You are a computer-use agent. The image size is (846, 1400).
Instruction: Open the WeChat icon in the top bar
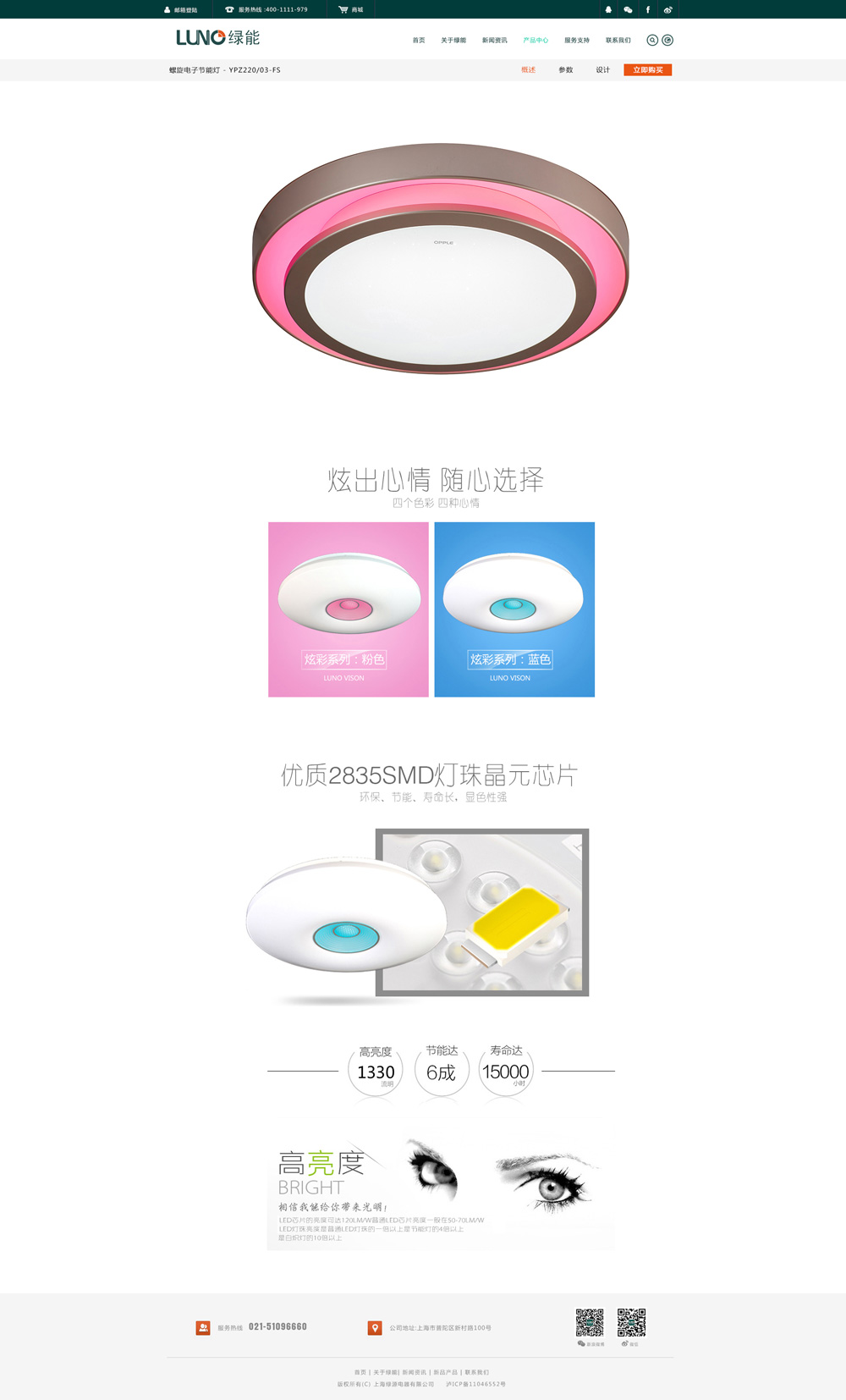(x=628, y=10)
